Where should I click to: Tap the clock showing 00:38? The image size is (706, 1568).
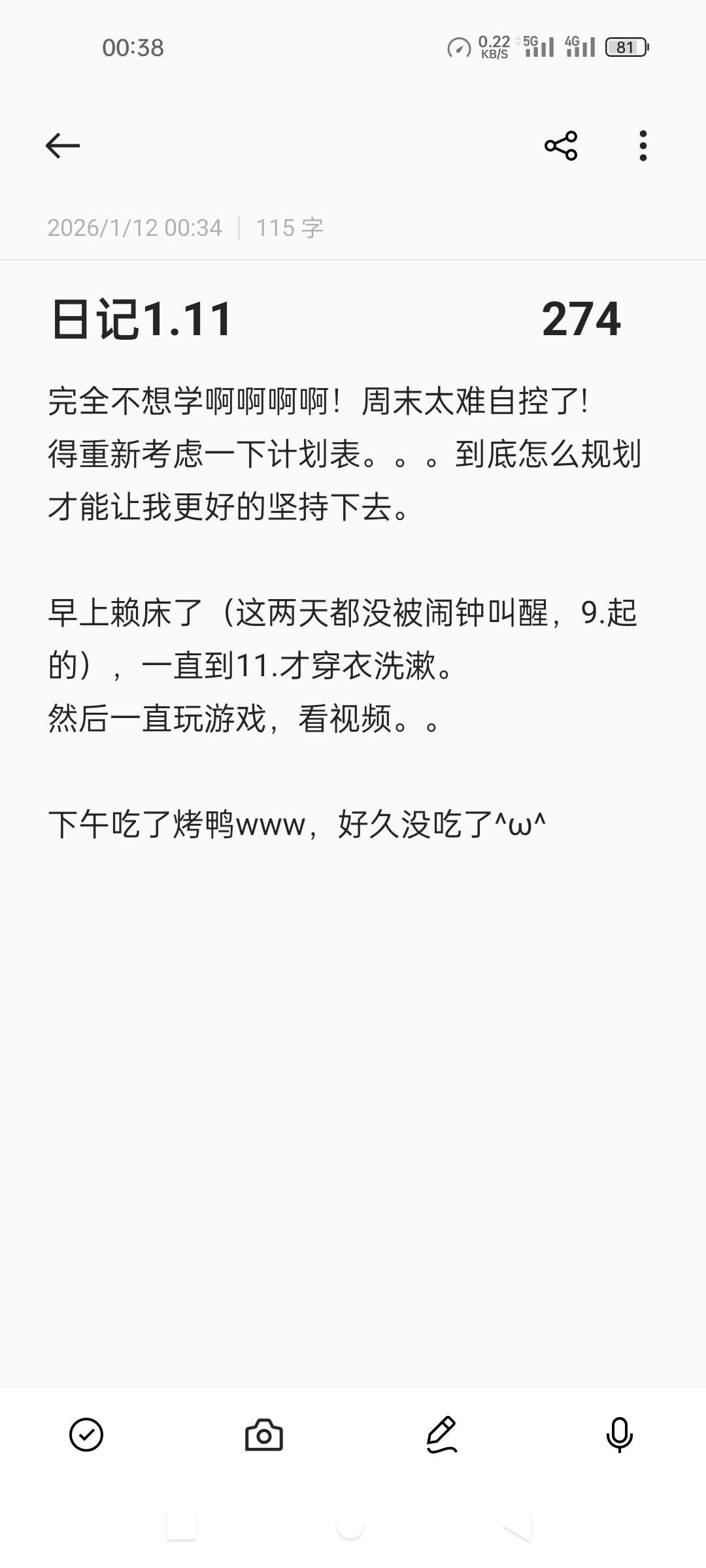(x=134, y=47)
